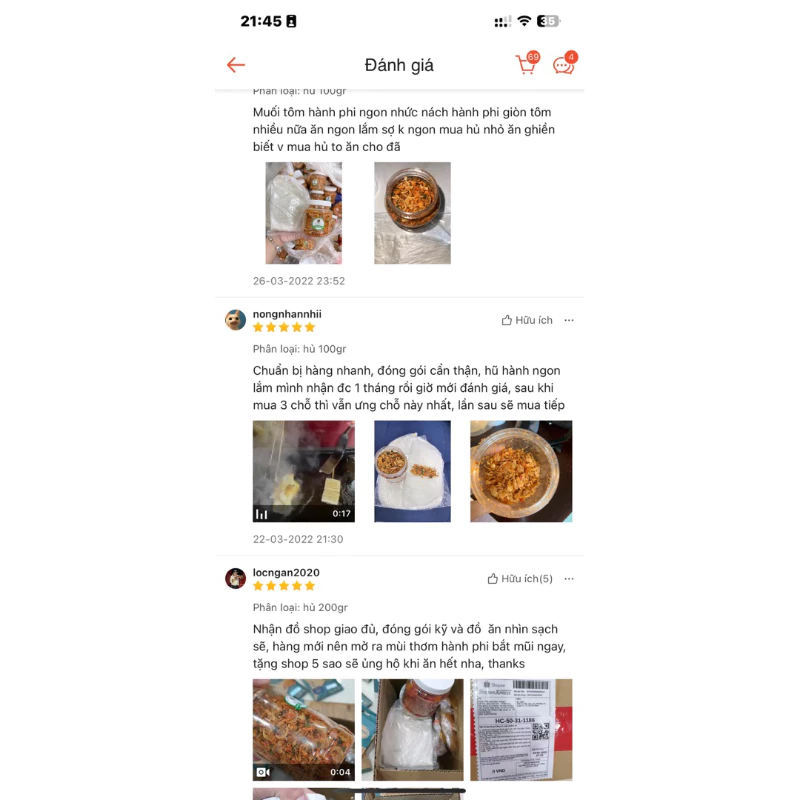Open first photo in the 26-03-2022 review

pos(303,213)
